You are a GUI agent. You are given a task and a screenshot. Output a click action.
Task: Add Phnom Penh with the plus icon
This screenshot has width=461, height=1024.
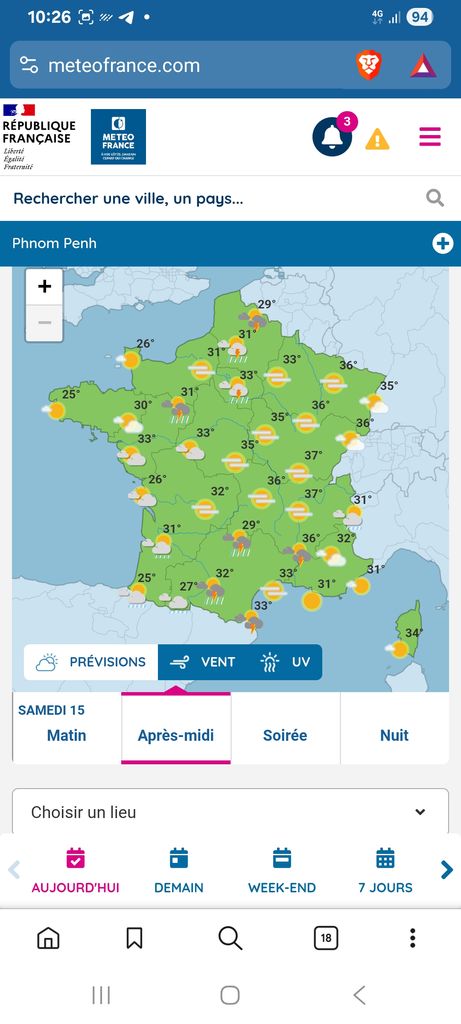[x=442, y=244]
